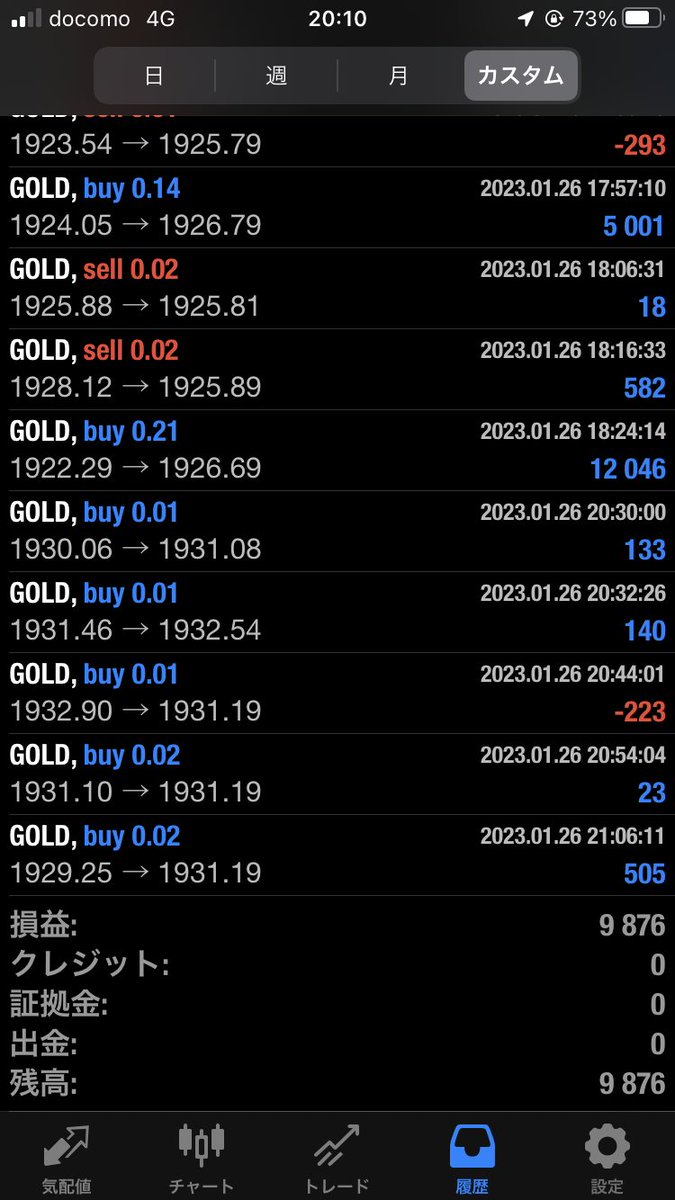The width and height of the screenshot is (675, 1200).
Task: Show history for 月 (month)
Action: 398,76
